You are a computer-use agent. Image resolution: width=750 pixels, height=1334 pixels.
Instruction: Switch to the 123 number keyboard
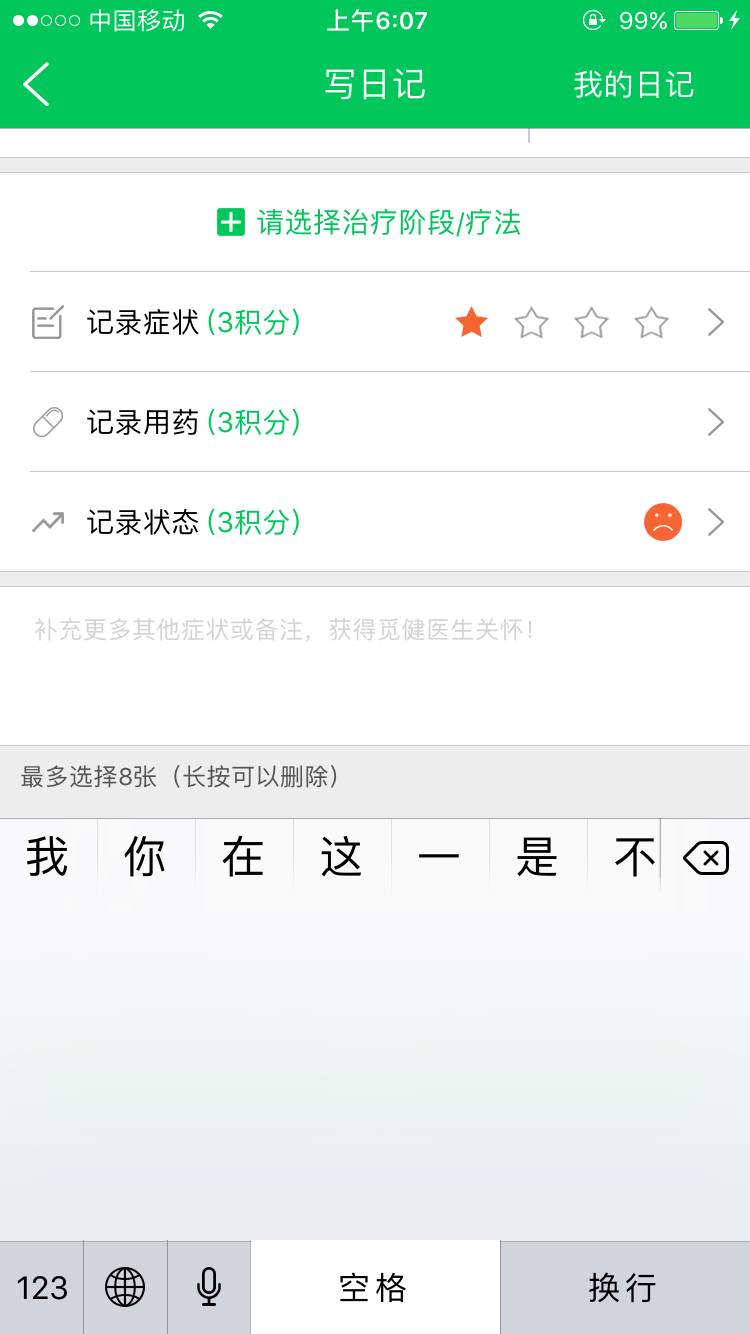(x=42, y=1287)
